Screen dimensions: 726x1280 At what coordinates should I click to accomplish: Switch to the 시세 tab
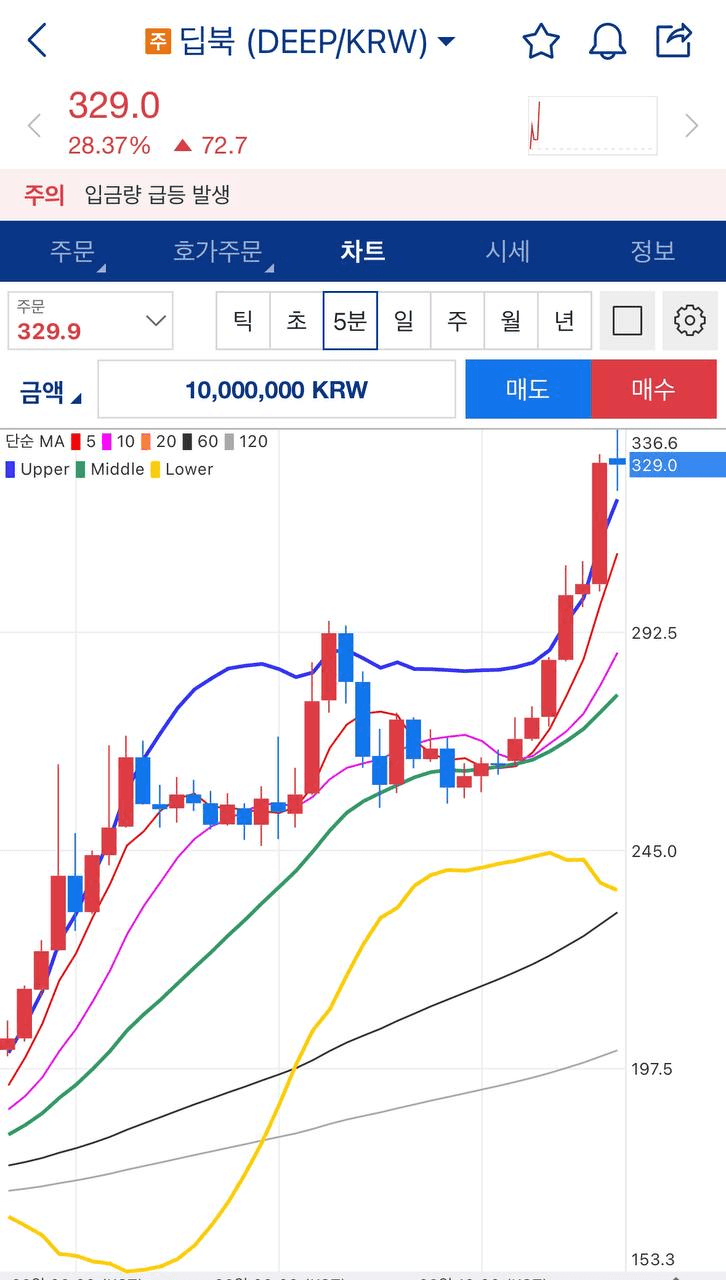(508, 252)
